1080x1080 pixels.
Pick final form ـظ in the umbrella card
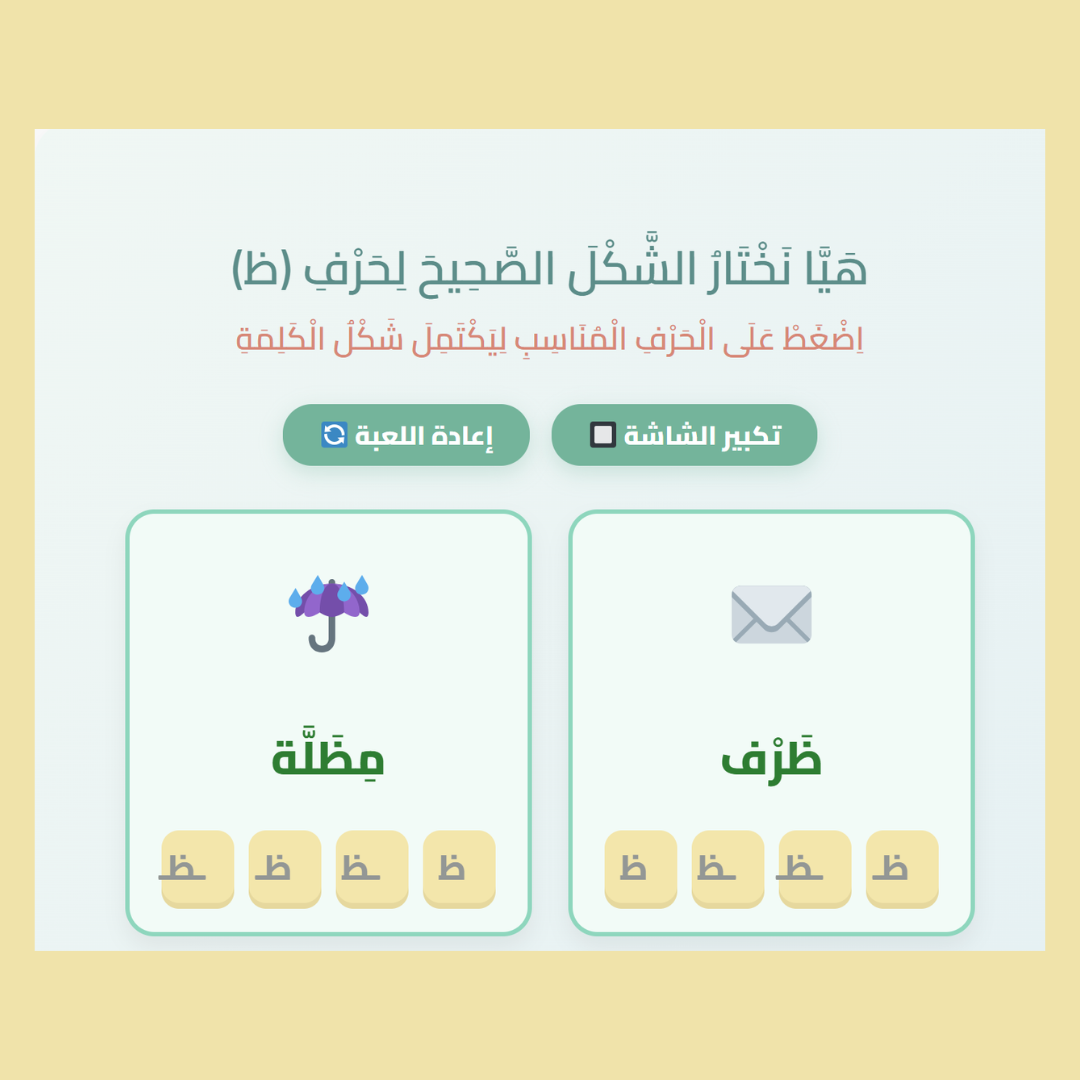point(284,869)
